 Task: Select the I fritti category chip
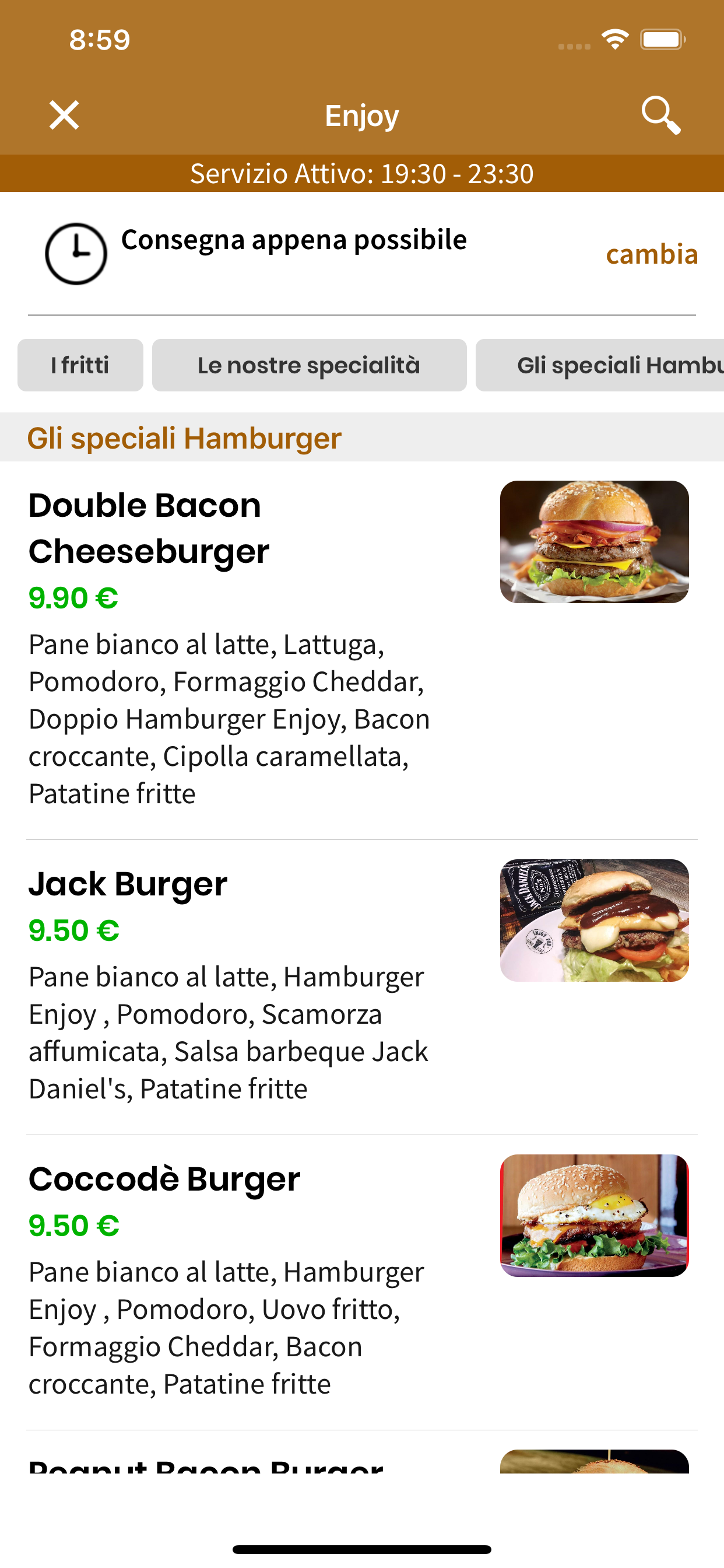pyautogui.click(x=80, y=365)
